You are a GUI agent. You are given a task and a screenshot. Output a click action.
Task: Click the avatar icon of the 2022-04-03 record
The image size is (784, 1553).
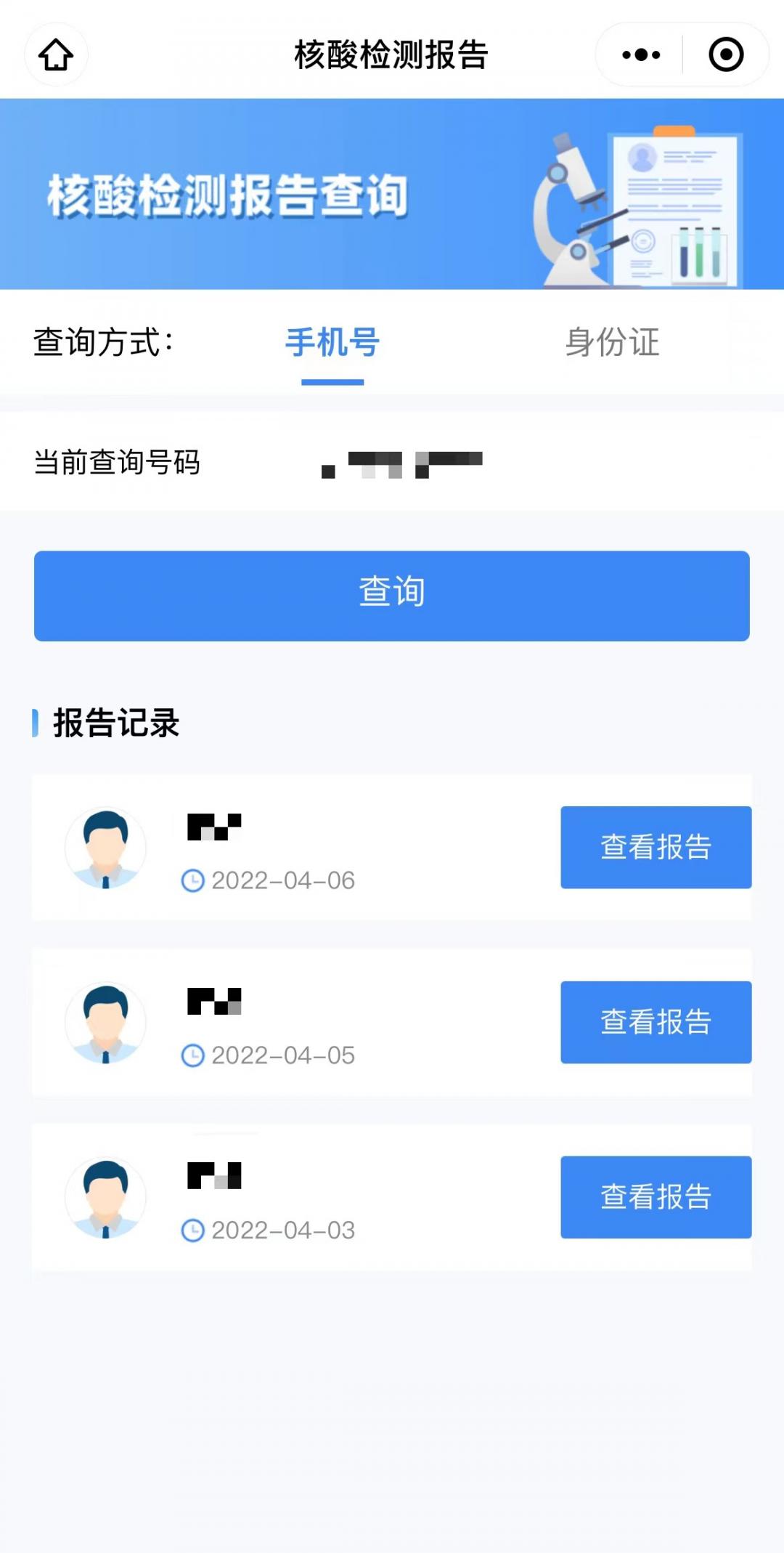coord(106,1196)
